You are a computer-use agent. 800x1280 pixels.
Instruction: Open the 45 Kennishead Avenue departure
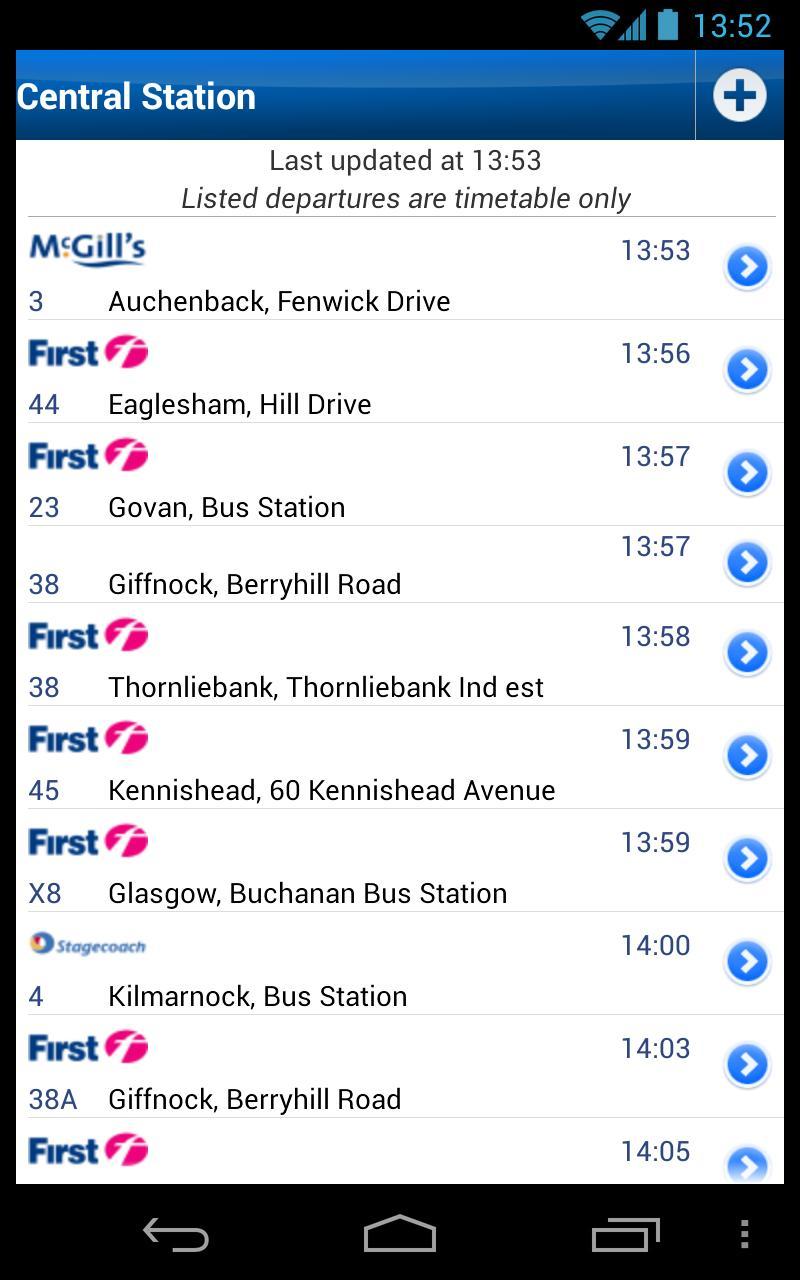(x=746, y=757)
